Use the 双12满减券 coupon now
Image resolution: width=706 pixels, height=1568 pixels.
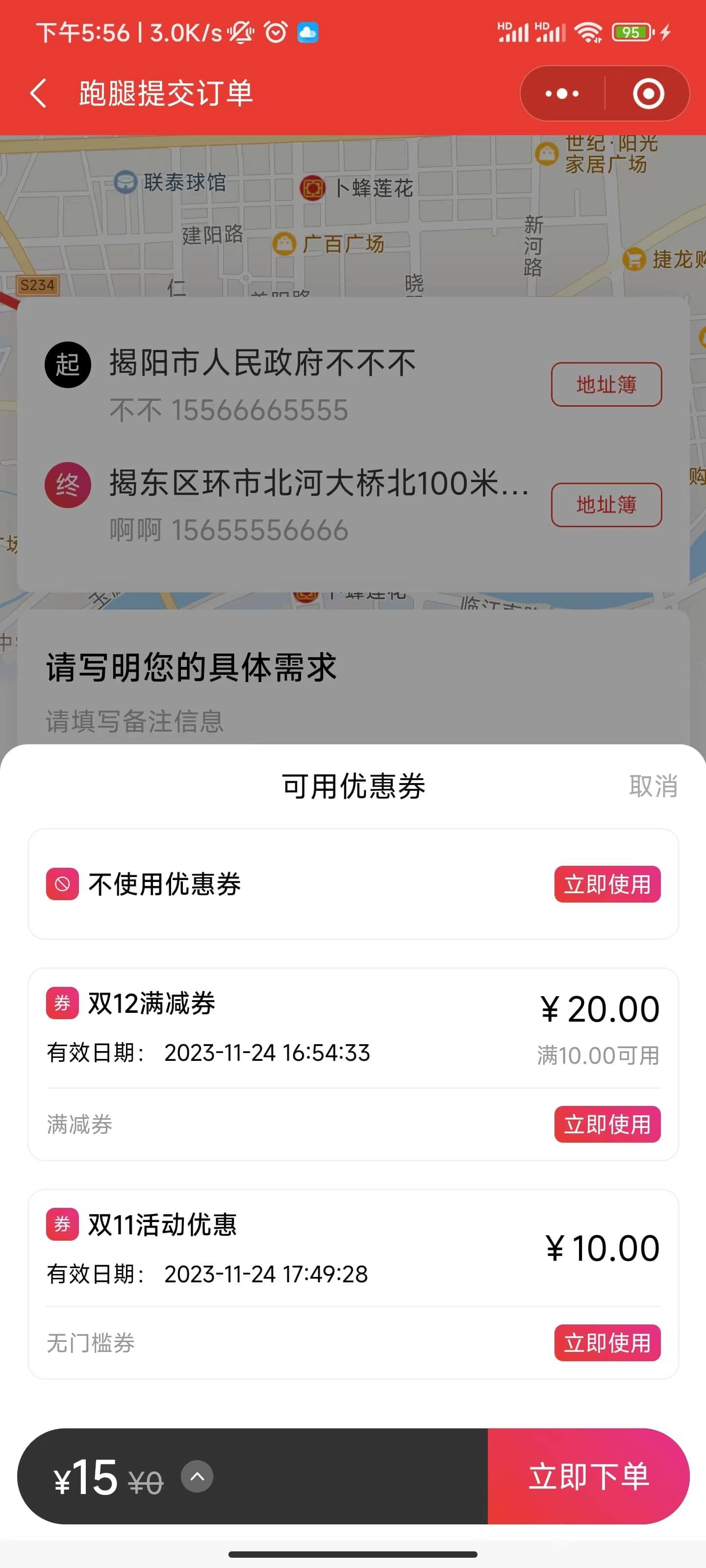607,1124
